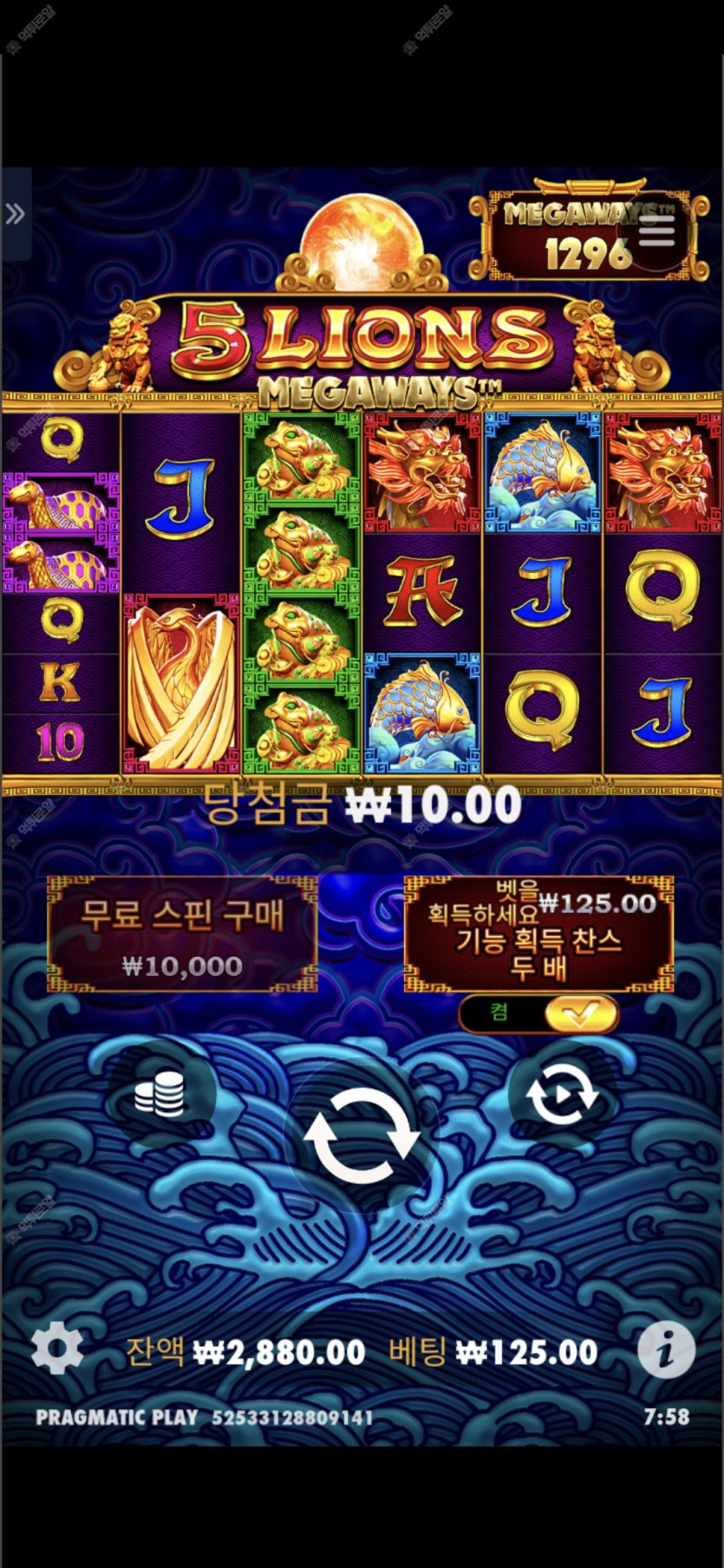Open the hamburger menu

656,229
